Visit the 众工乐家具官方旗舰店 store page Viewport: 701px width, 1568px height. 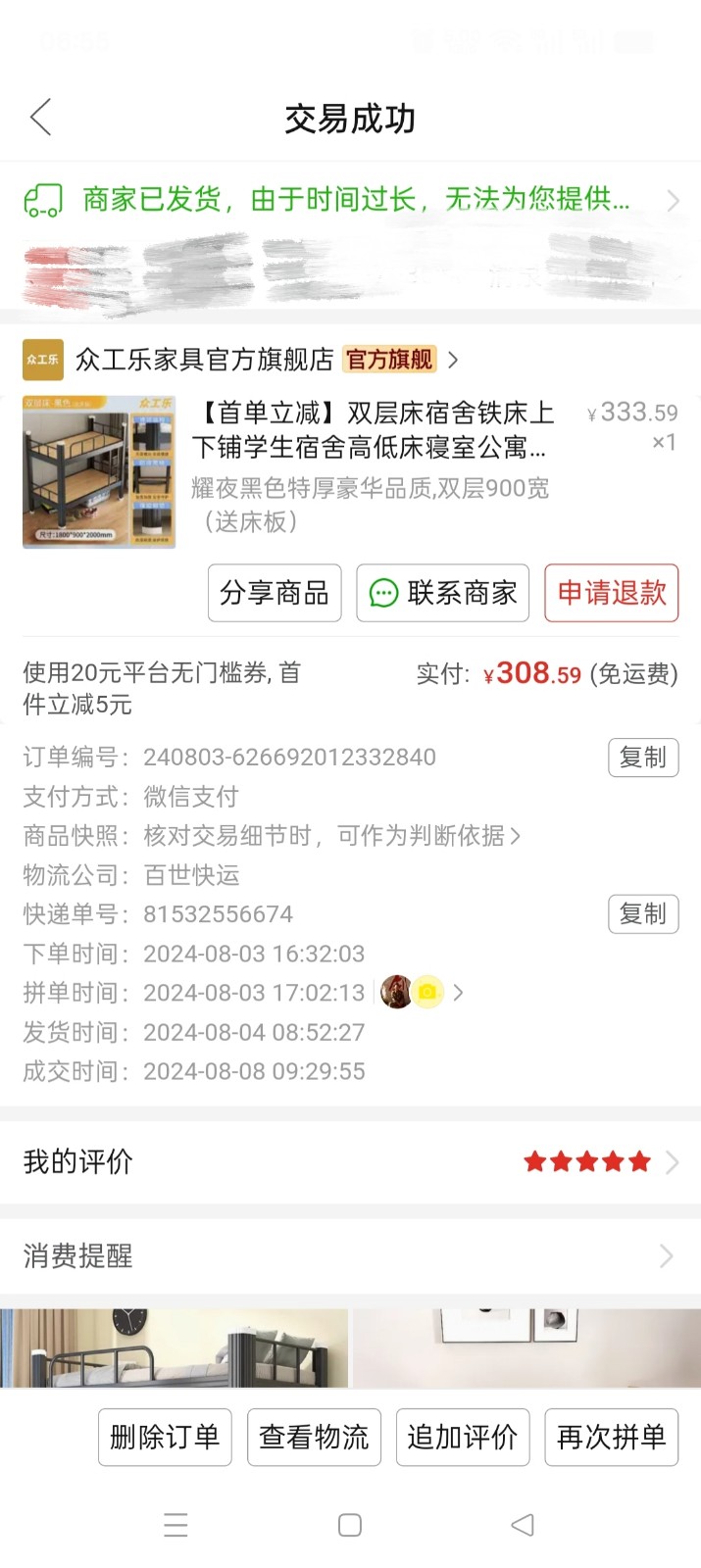click(x=204, y=360)
